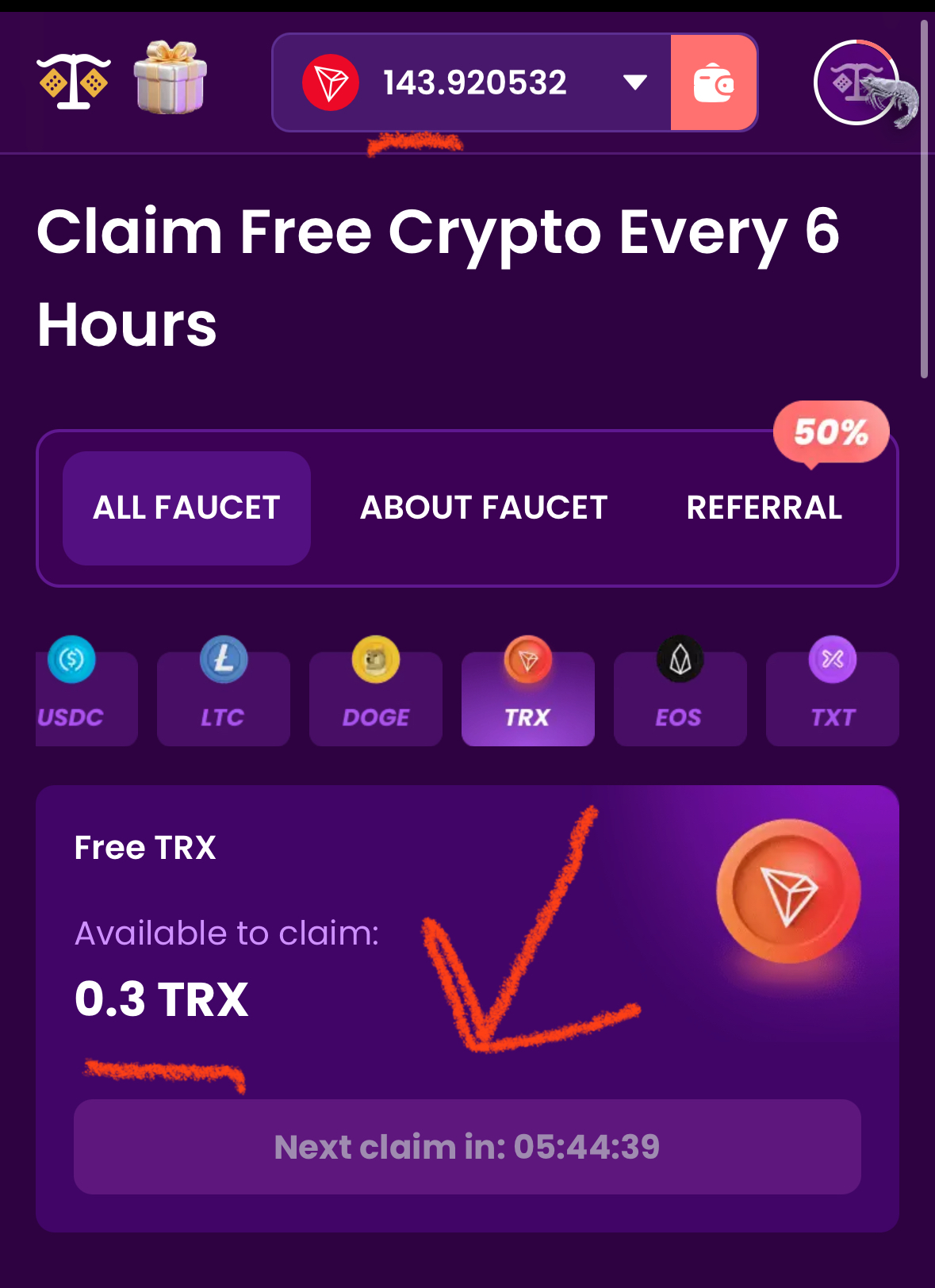The height and width of the screenshot is (1288, 935).
Task: Select the TRX faucet coin
Action: pos(528,692)
